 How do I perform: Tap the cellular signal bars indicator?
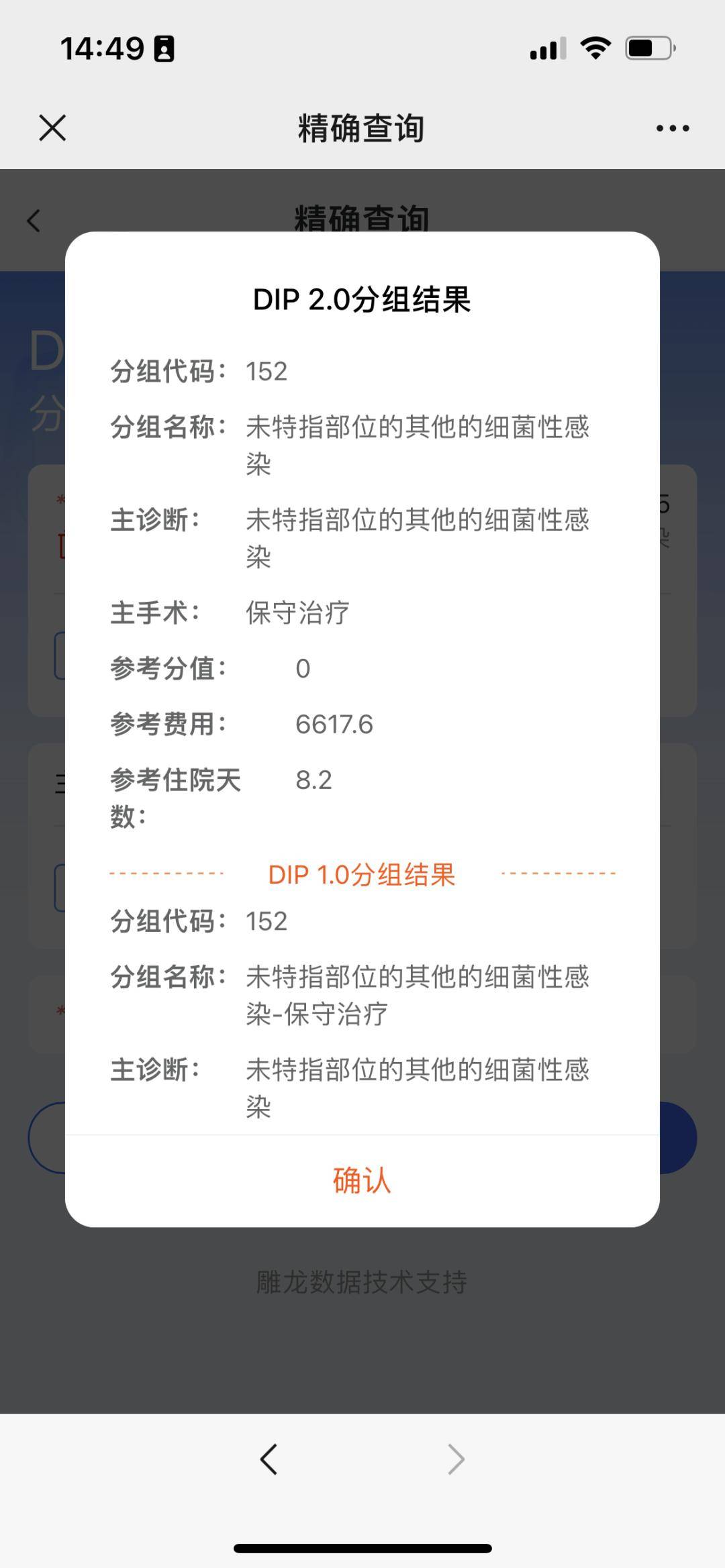545,48
